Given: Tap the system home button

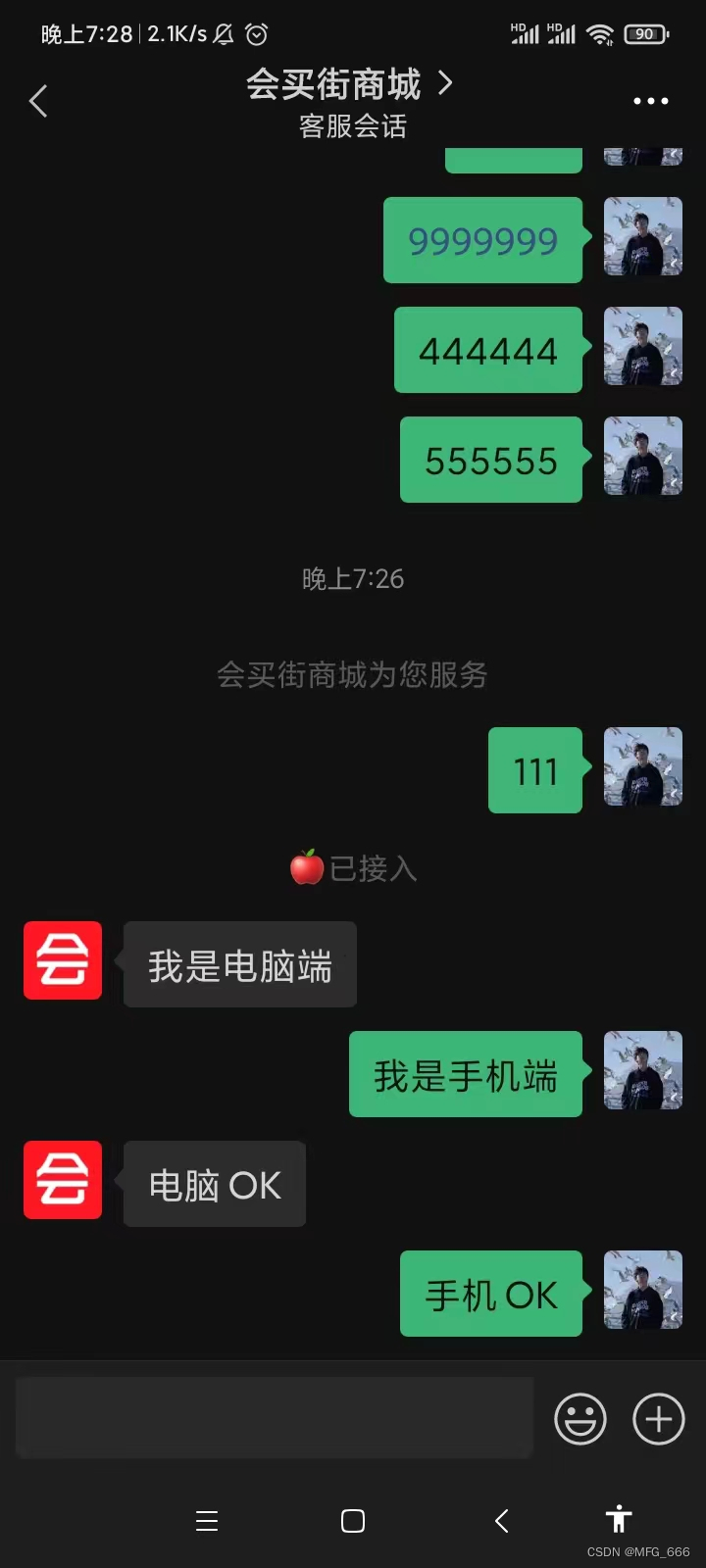Looking at the screenshot, I should point(353,1521).
